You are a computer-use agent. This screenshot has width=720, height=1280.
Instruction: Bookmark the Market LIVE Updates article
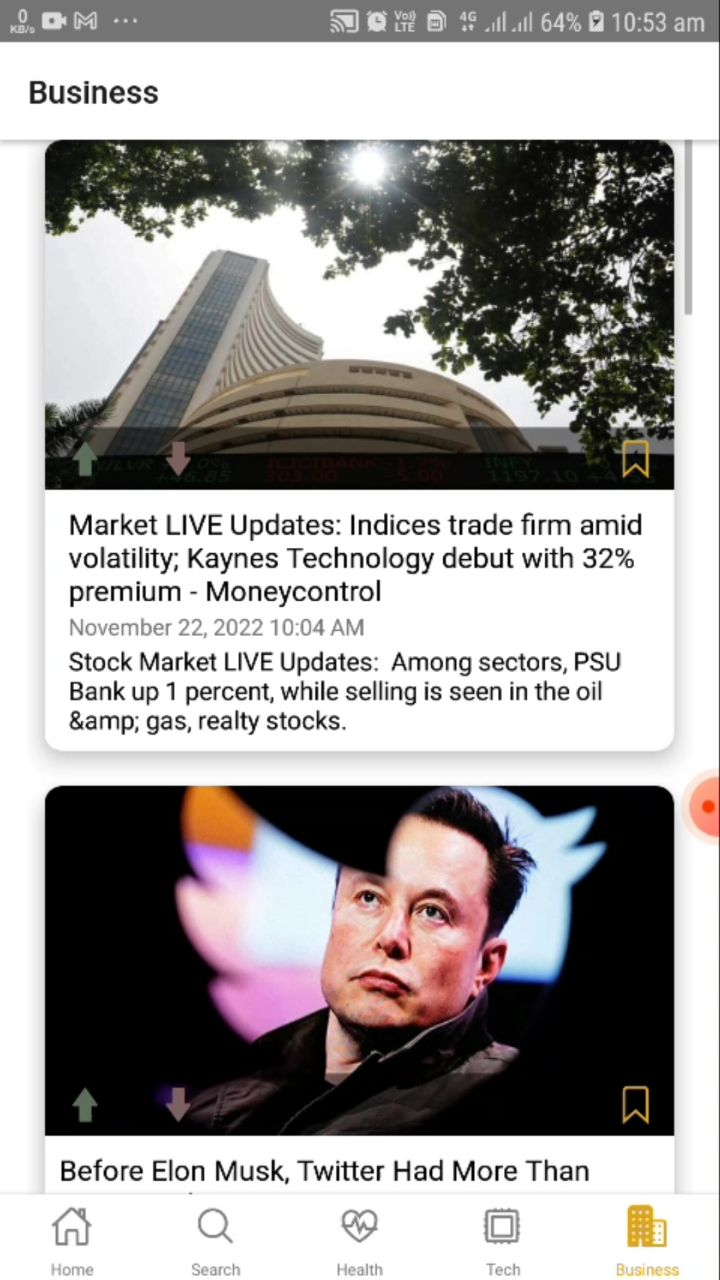pos(635,459)
